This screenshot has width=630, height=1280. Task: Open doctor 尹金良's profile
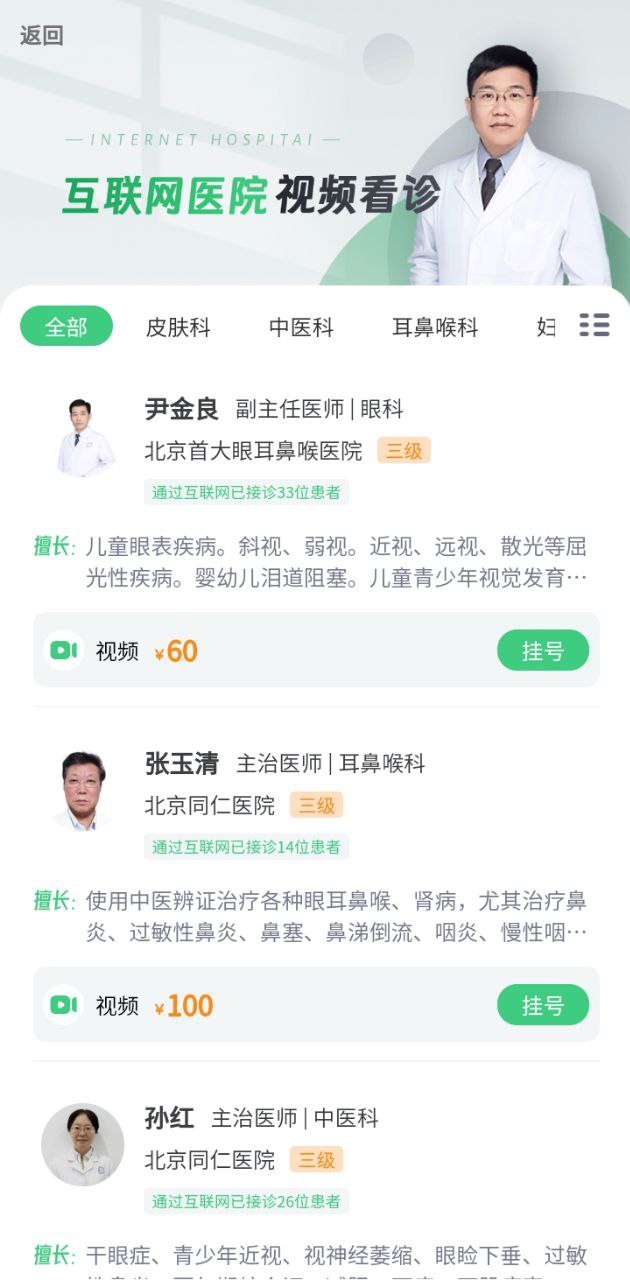(182, 409)
